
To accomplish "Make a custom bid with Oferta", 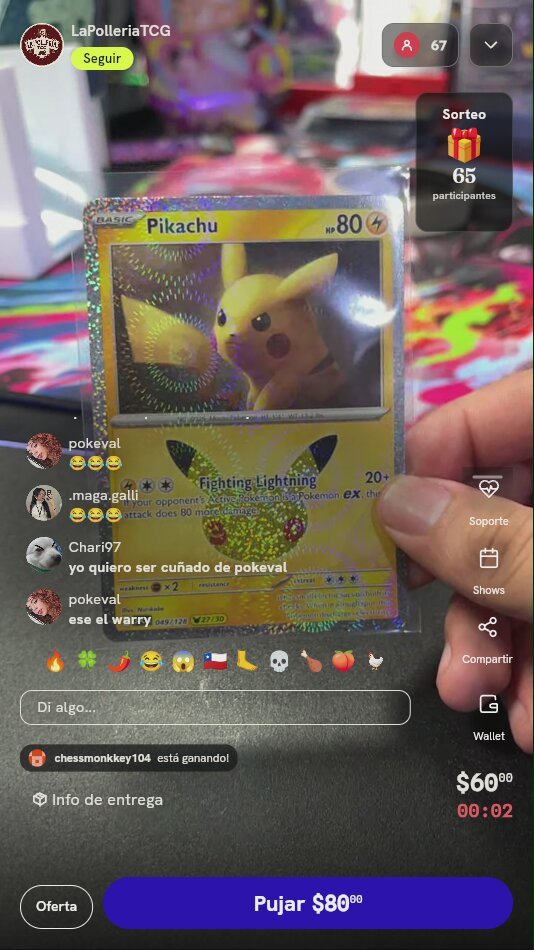I will pyautogui.click(x=56, y=906).
